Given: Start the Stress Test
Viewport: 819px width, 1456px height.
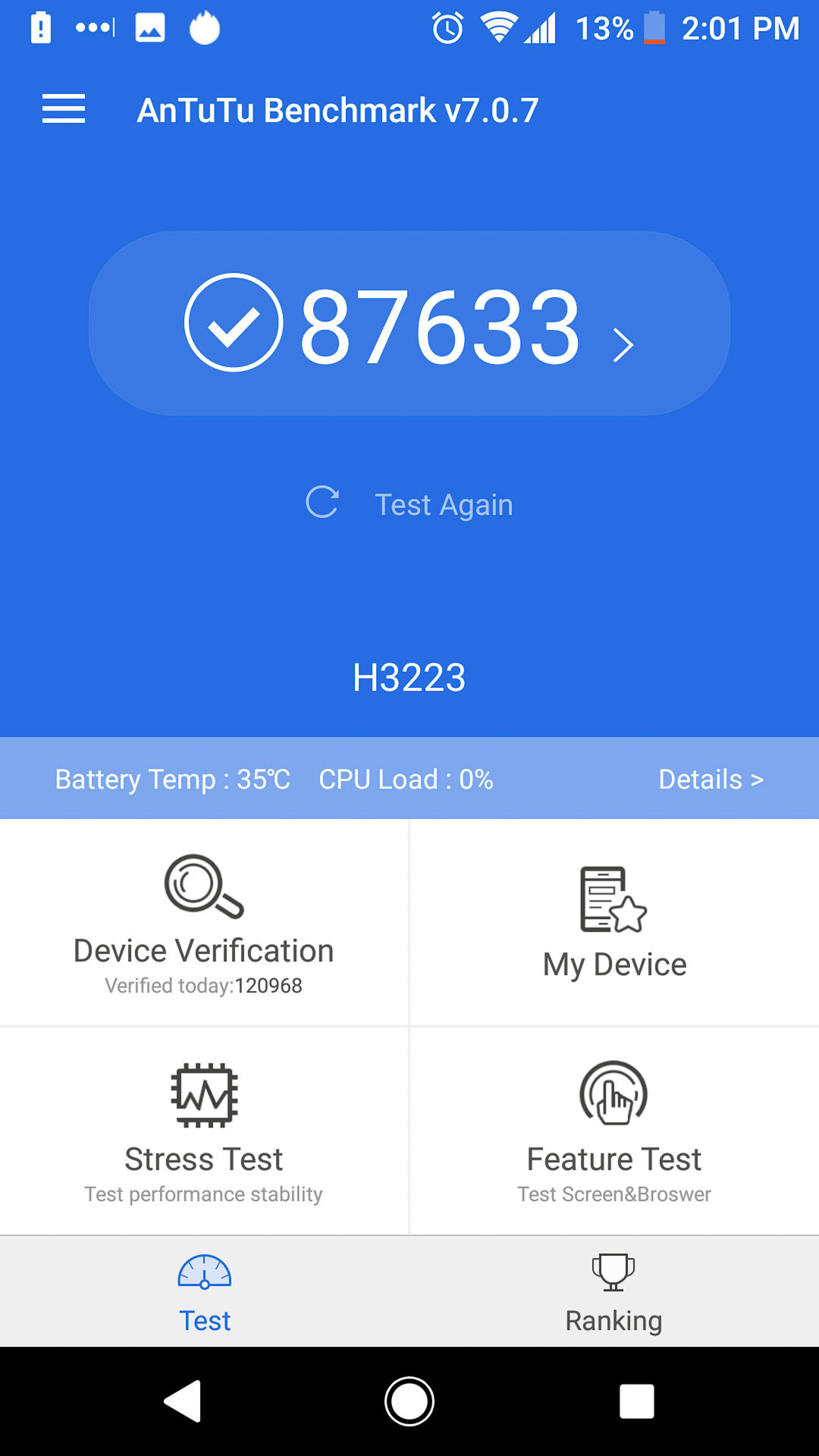Looking at the screenshot, I should pos(204,1131).
